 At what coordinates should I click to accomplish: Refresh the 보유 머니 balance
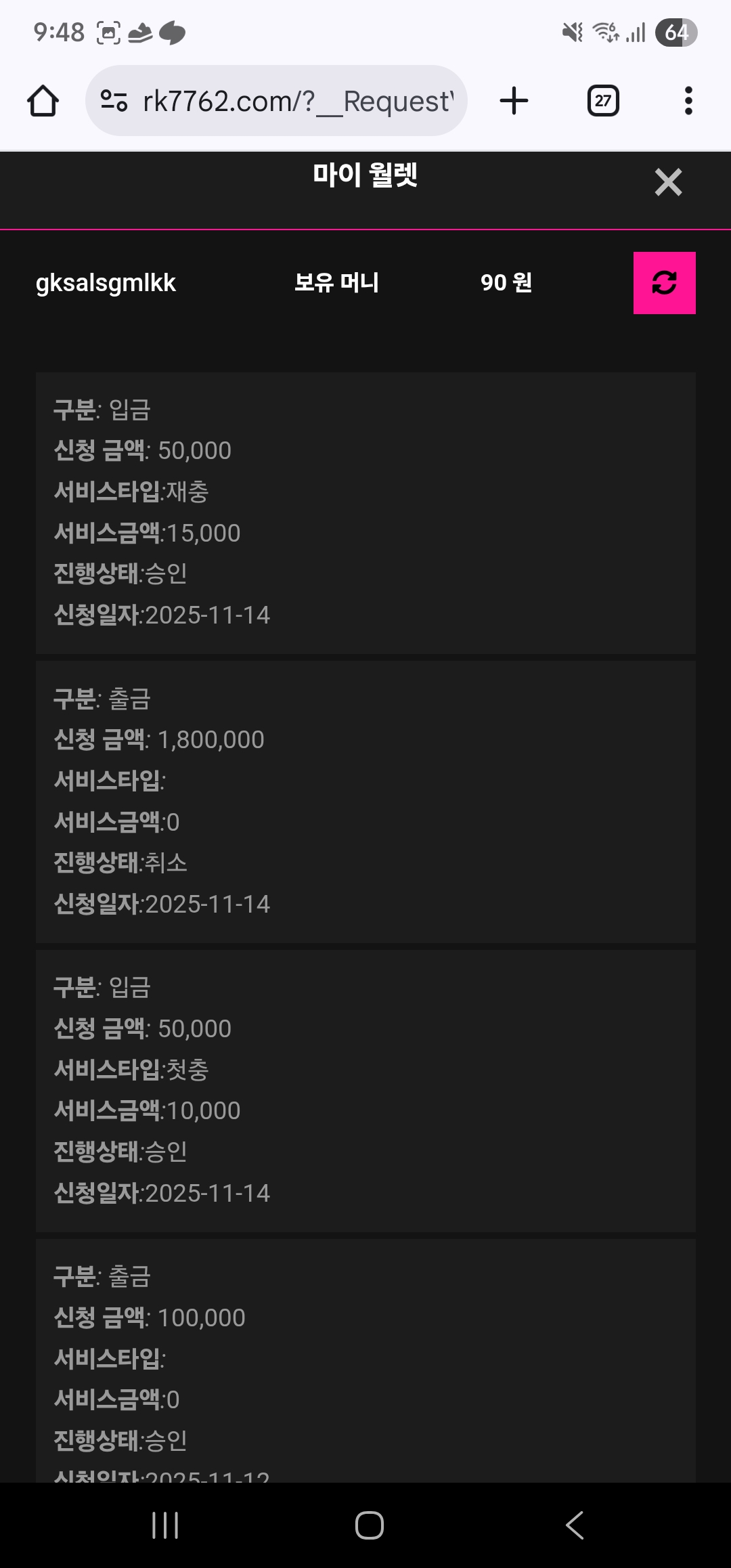click(664, 283)
